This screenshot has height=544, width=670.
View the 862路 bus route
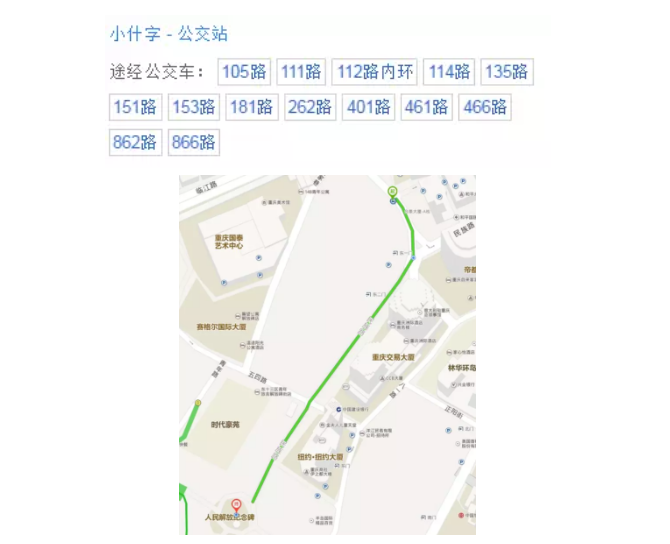tap(135, 142)
